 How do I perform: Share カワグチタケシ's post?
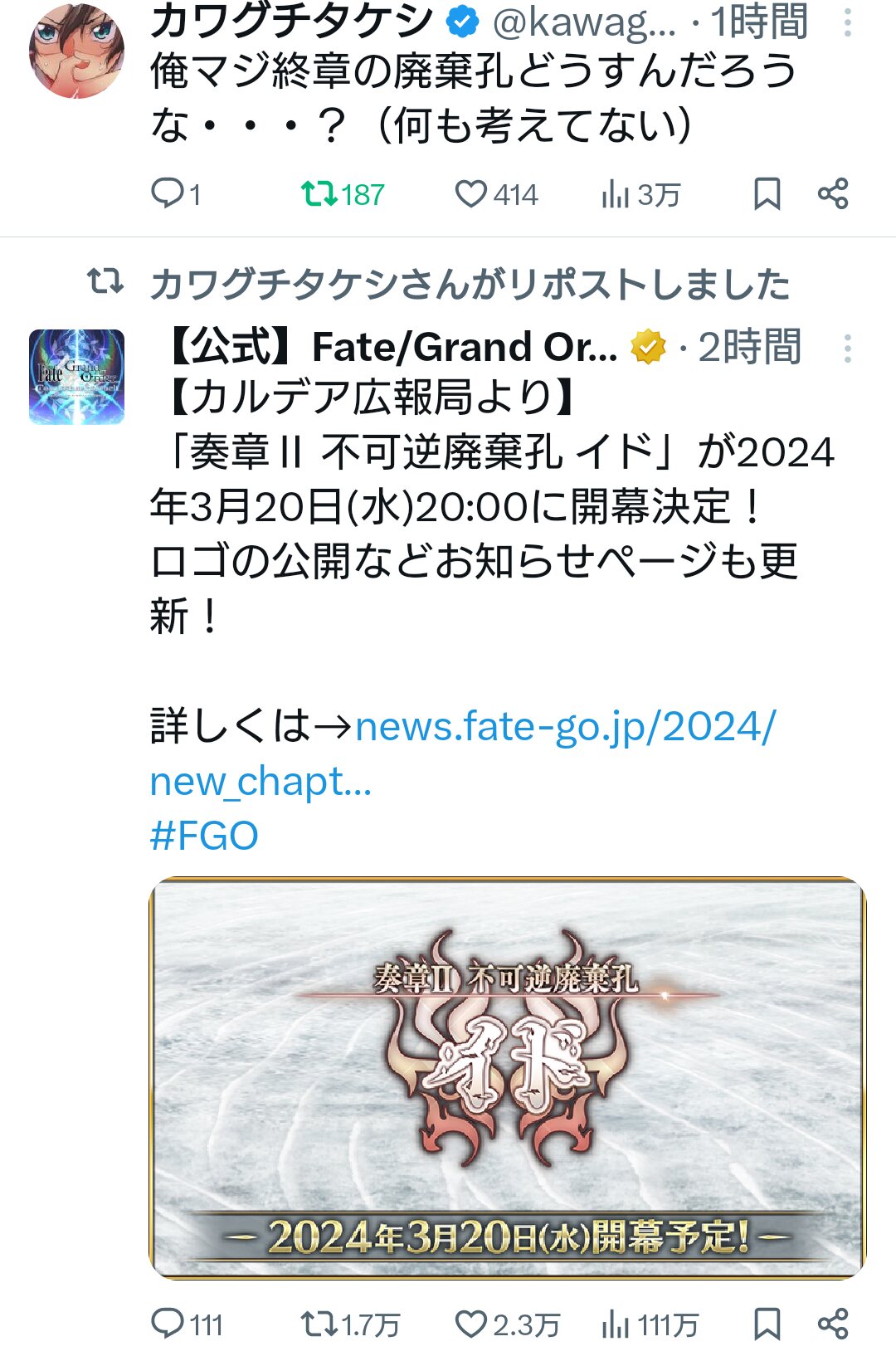833,194
